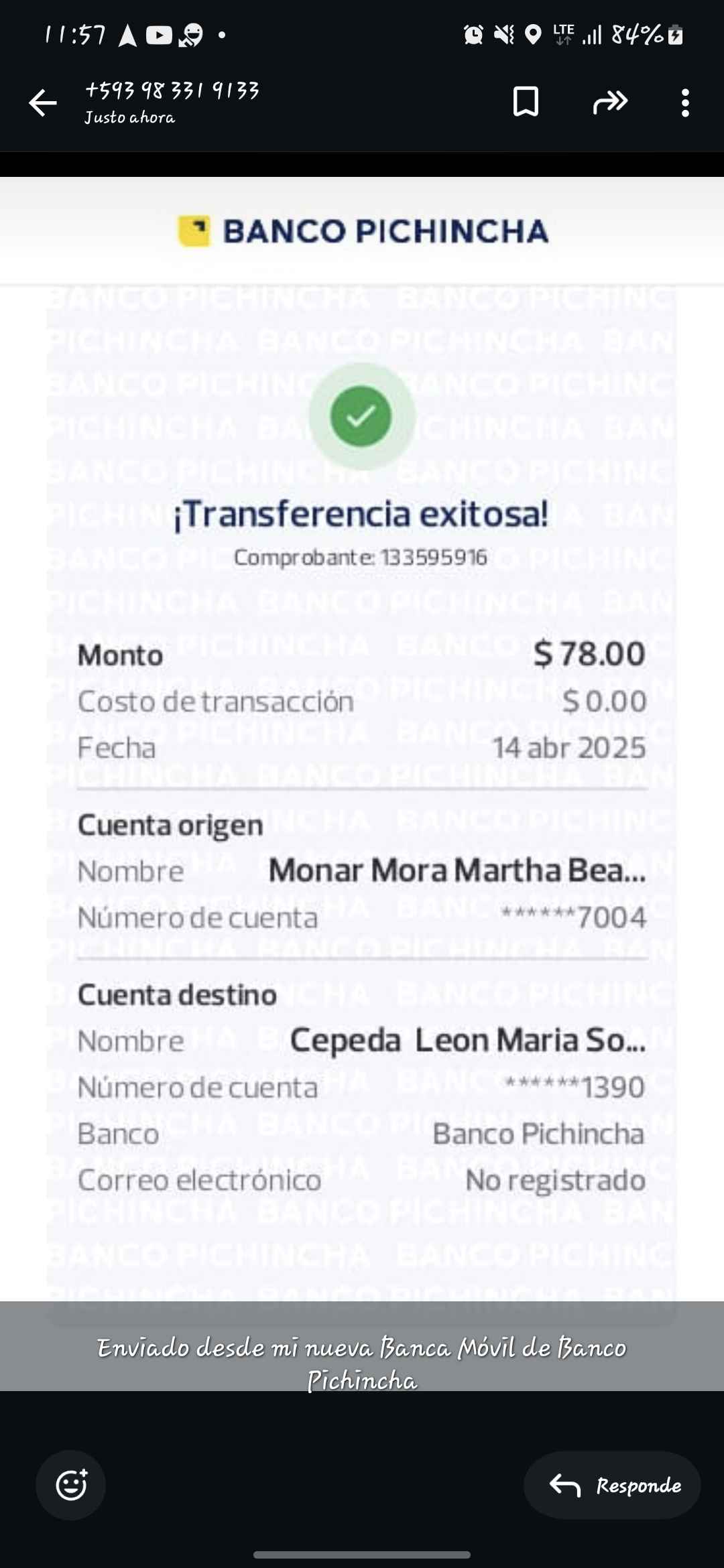Go back from this message view
Screen dimensions: 724x1568
pos(43,103)
